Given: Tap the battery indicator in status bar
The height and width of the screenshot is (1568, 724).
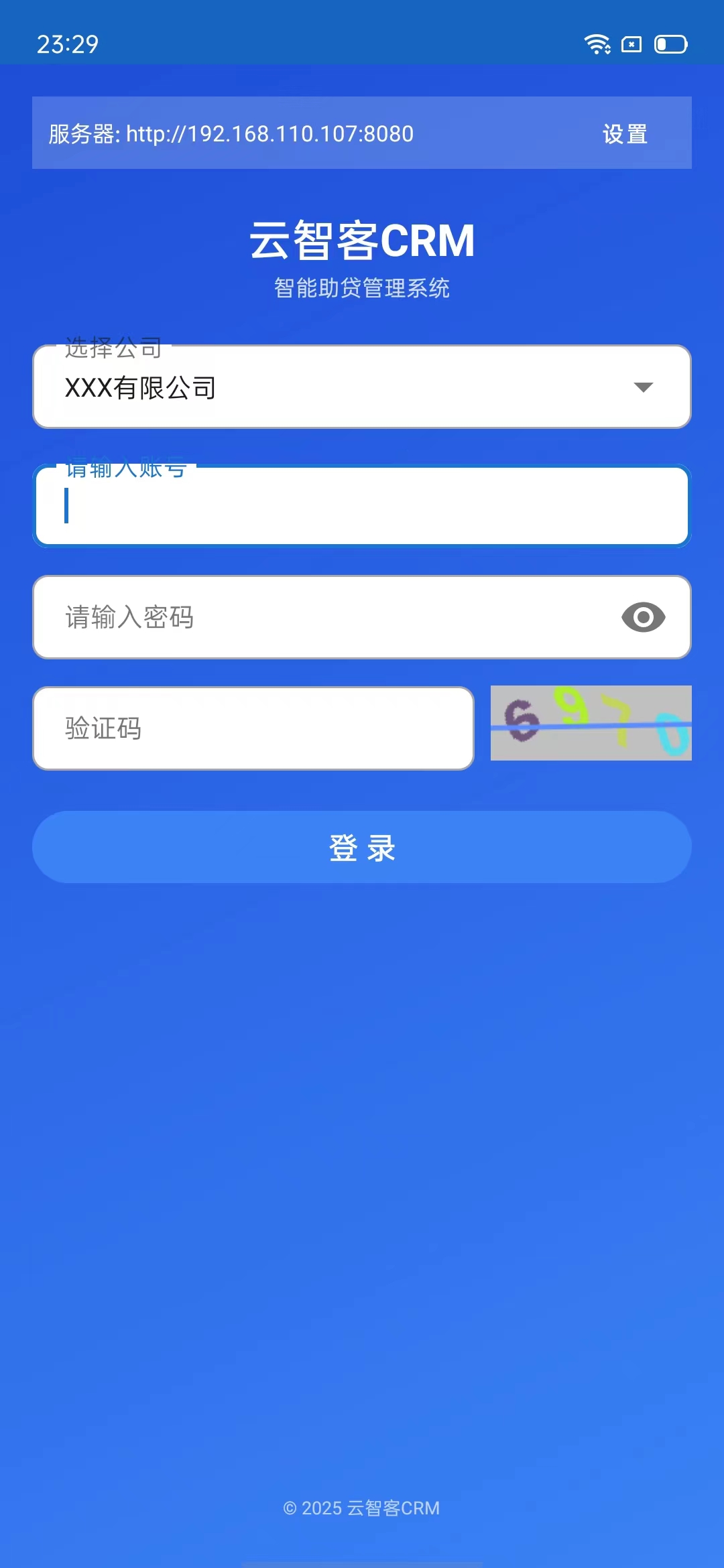Looking at the screenshot, I should click(x=670, y=44).
